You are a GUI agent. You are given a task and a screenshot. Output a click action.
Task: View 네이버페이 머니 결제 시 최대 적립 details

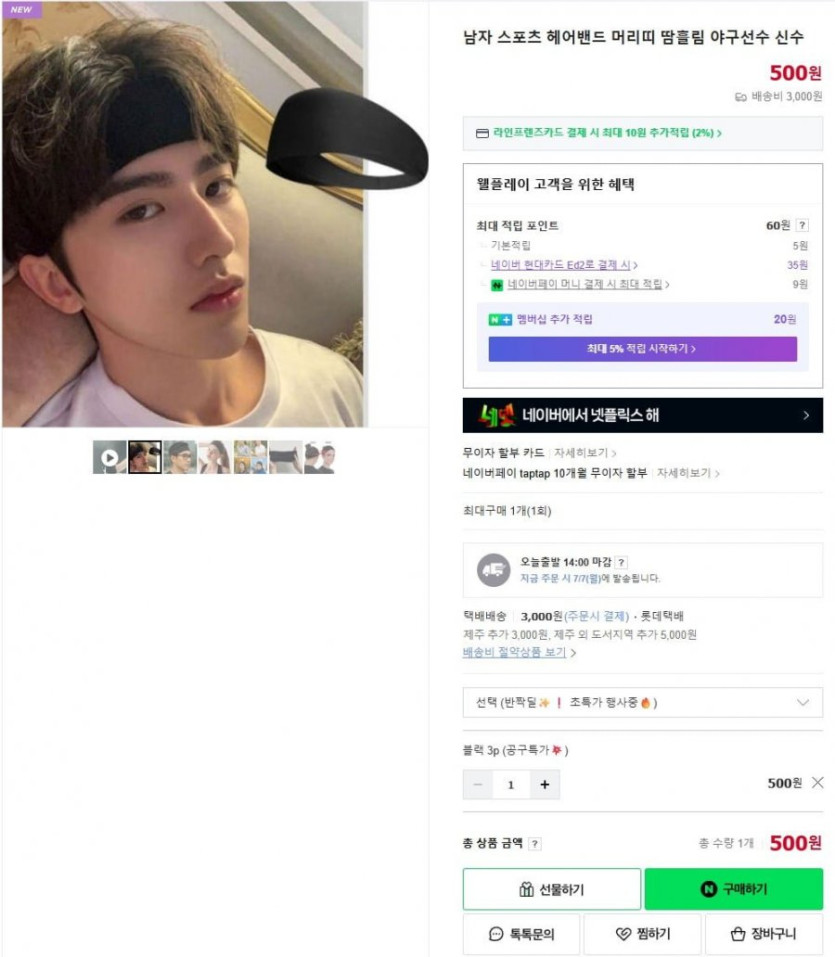[x=586, y=284]
